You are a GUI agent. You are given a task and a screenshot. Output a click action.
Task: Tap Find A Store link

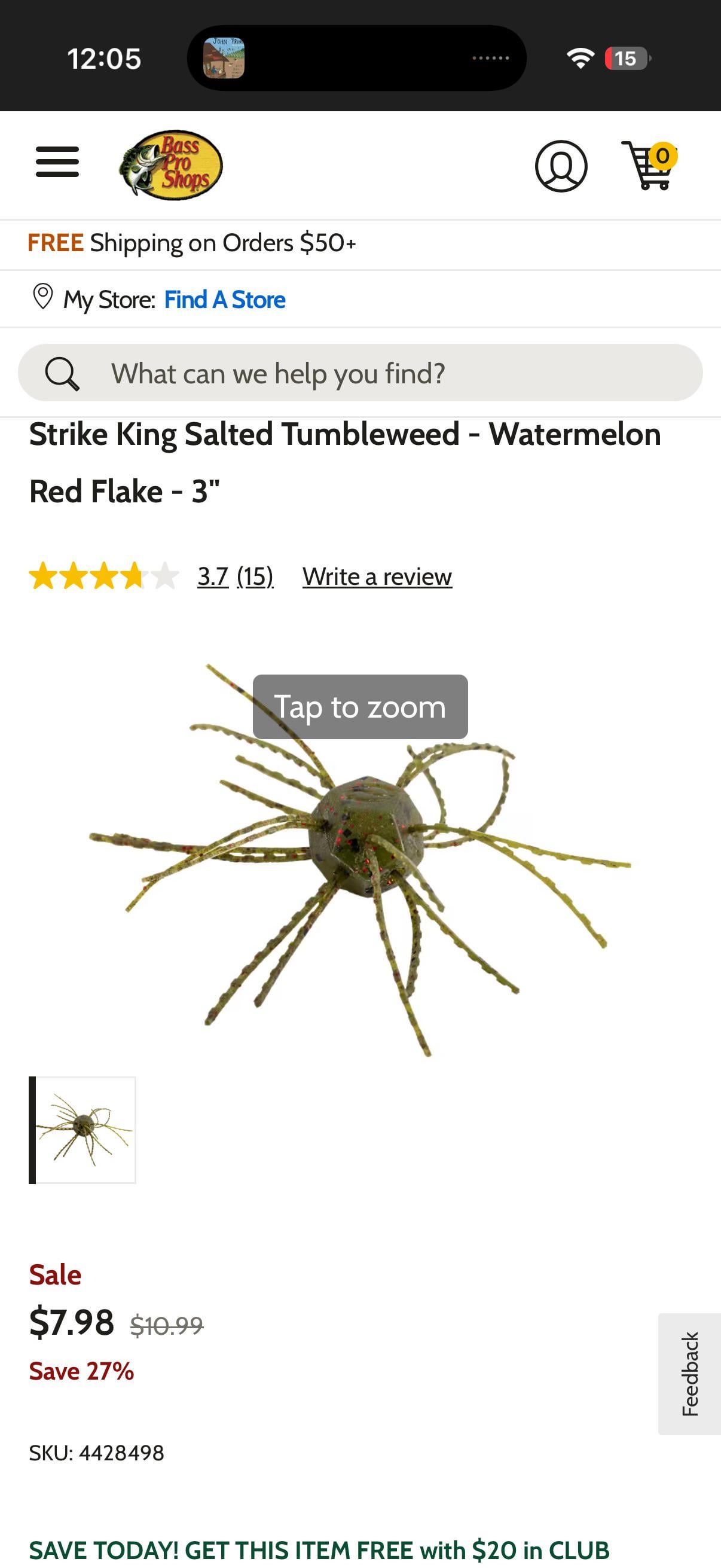coord(225,300)
